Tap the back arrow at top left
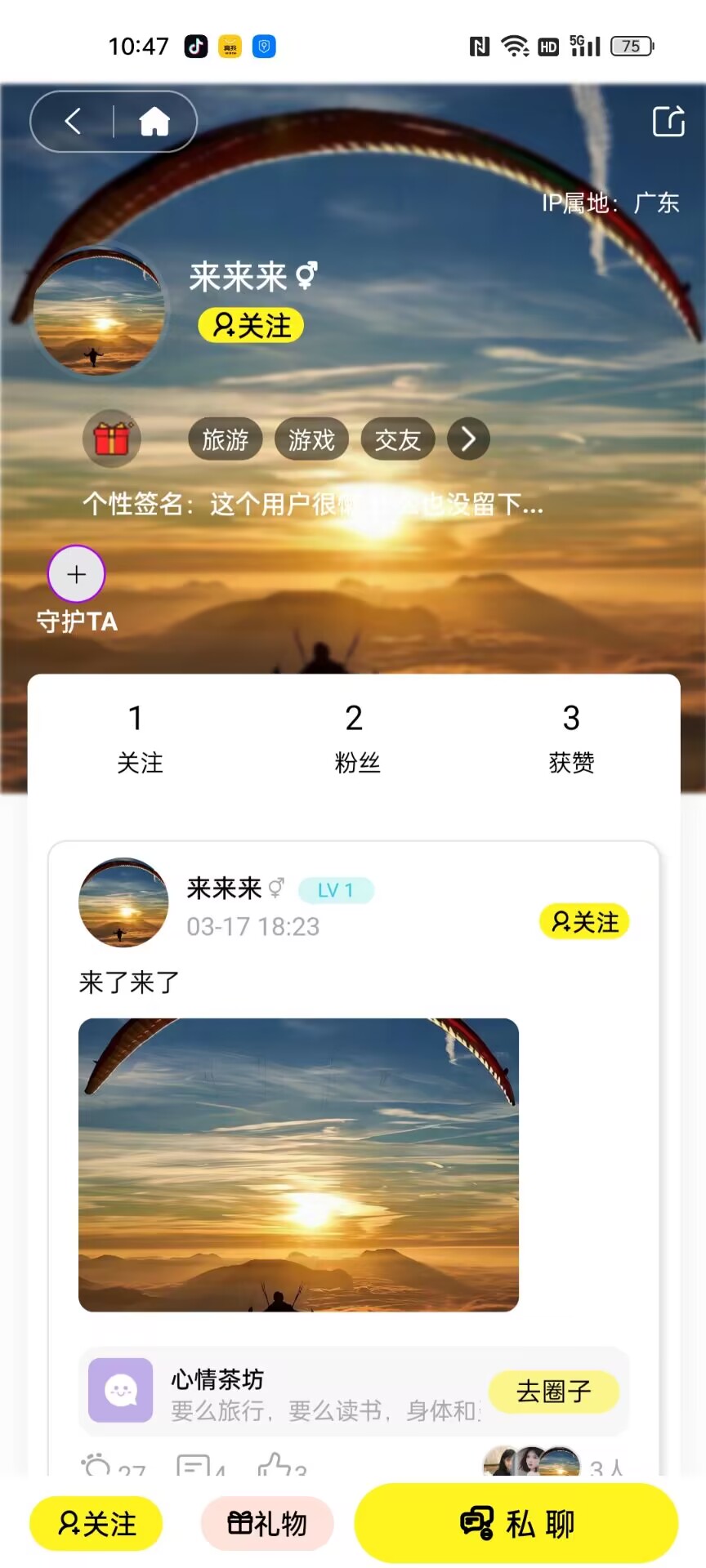 [x=72, y=121]
